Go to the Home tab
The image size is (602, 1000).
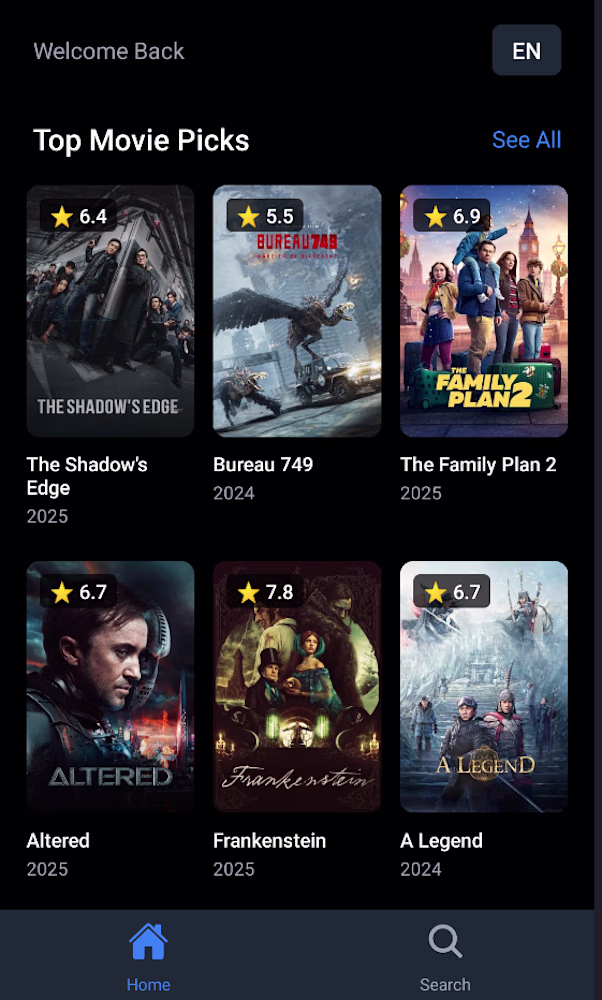[148, 957]
